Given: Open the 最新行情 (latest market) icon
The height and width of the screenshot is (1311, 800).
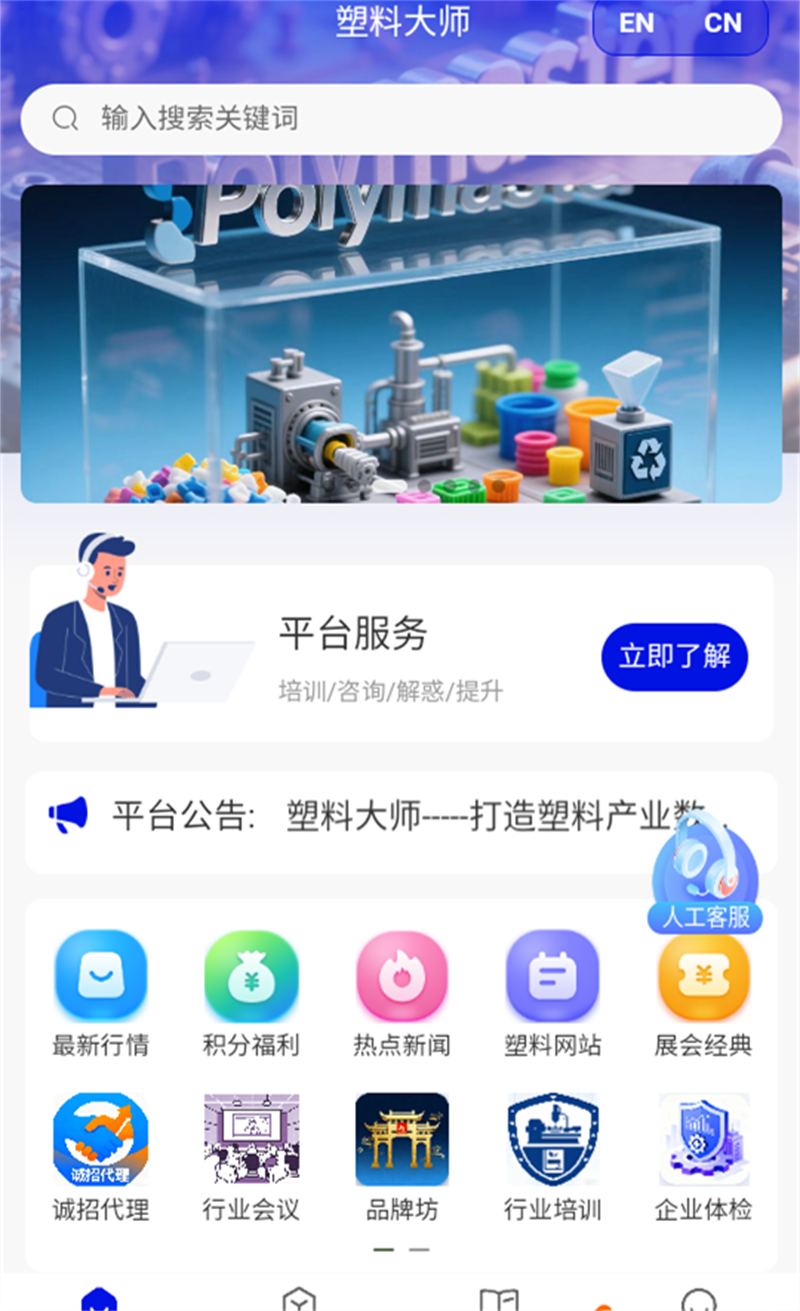Looking at the screenshot, I should pos(100,975).
